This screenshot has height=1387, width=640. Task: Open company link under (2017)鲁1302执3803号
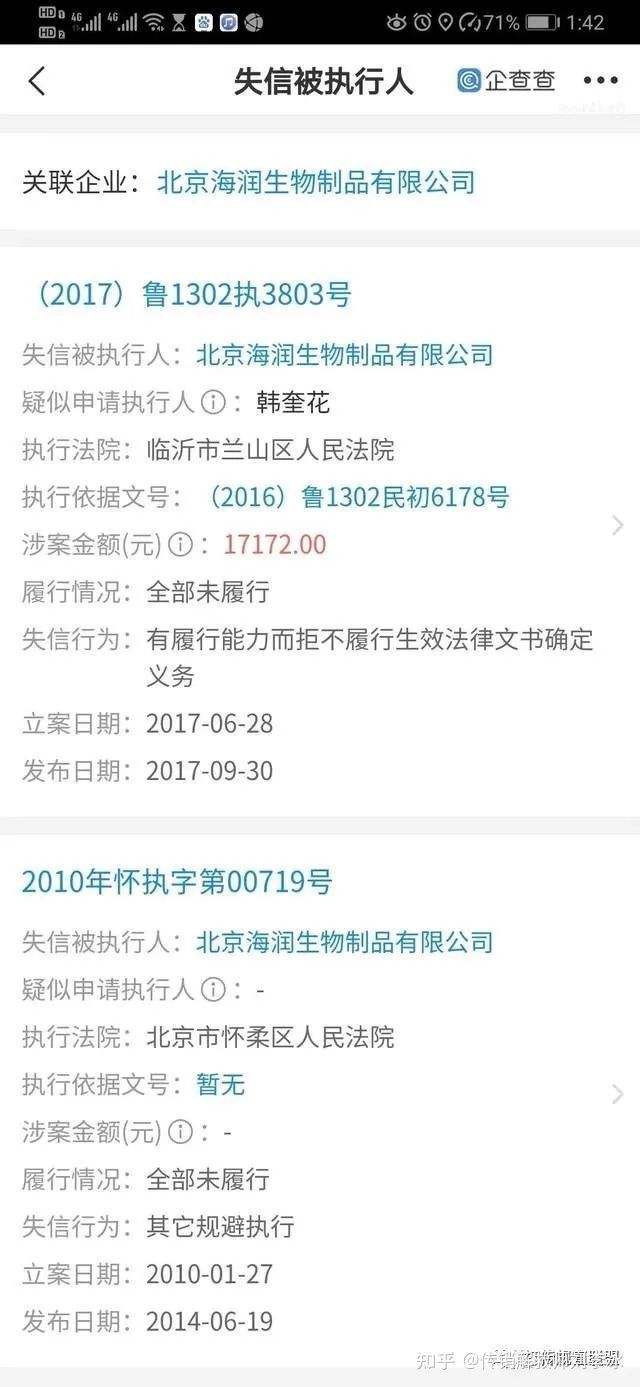pyautogui.click(x=344, y=354)
